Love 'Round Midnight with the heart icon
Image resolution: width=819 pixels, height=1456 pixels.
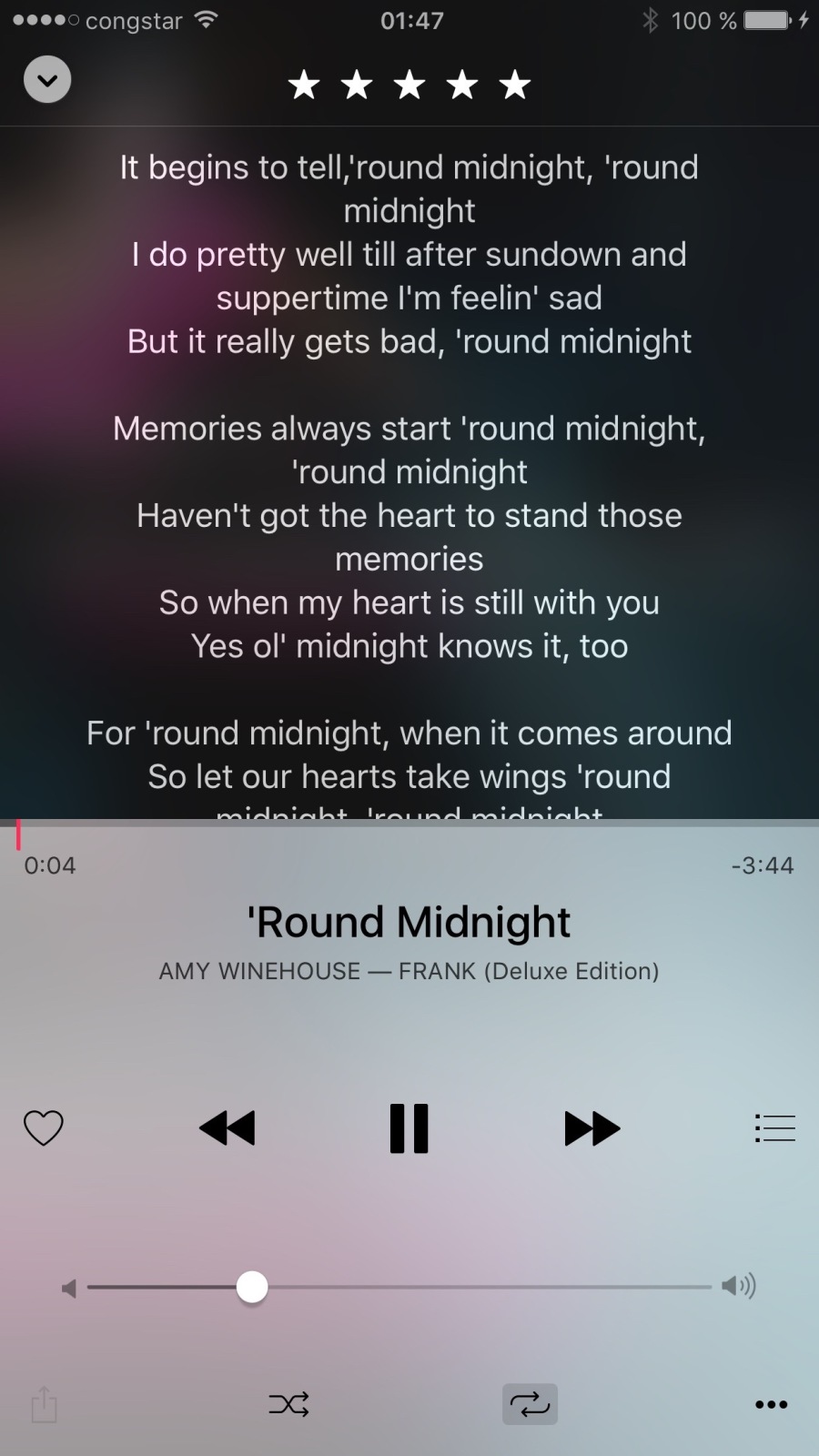click(x=43, y=1128)
